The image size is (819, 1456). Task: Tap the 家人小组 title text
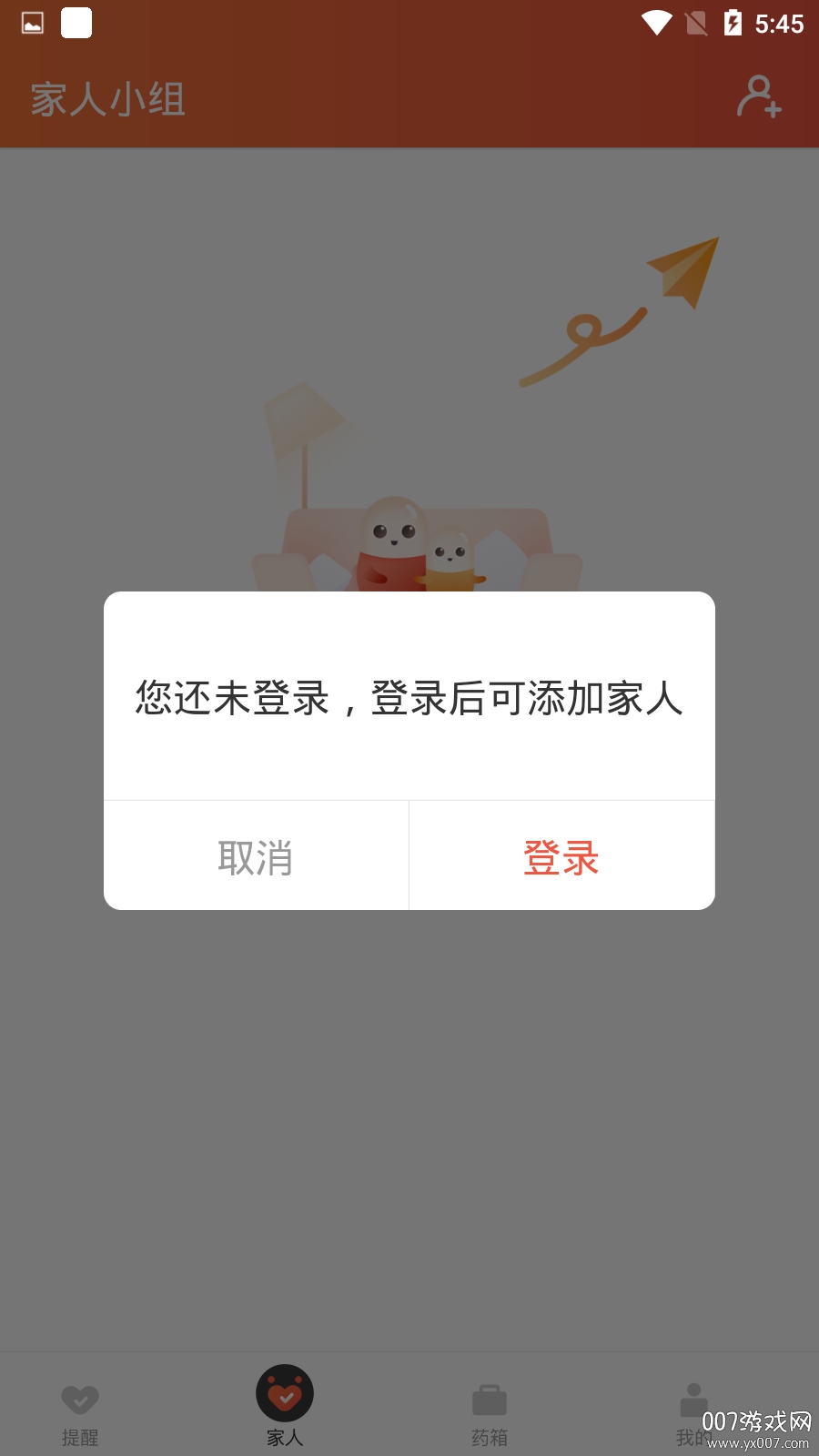(106, 98)
